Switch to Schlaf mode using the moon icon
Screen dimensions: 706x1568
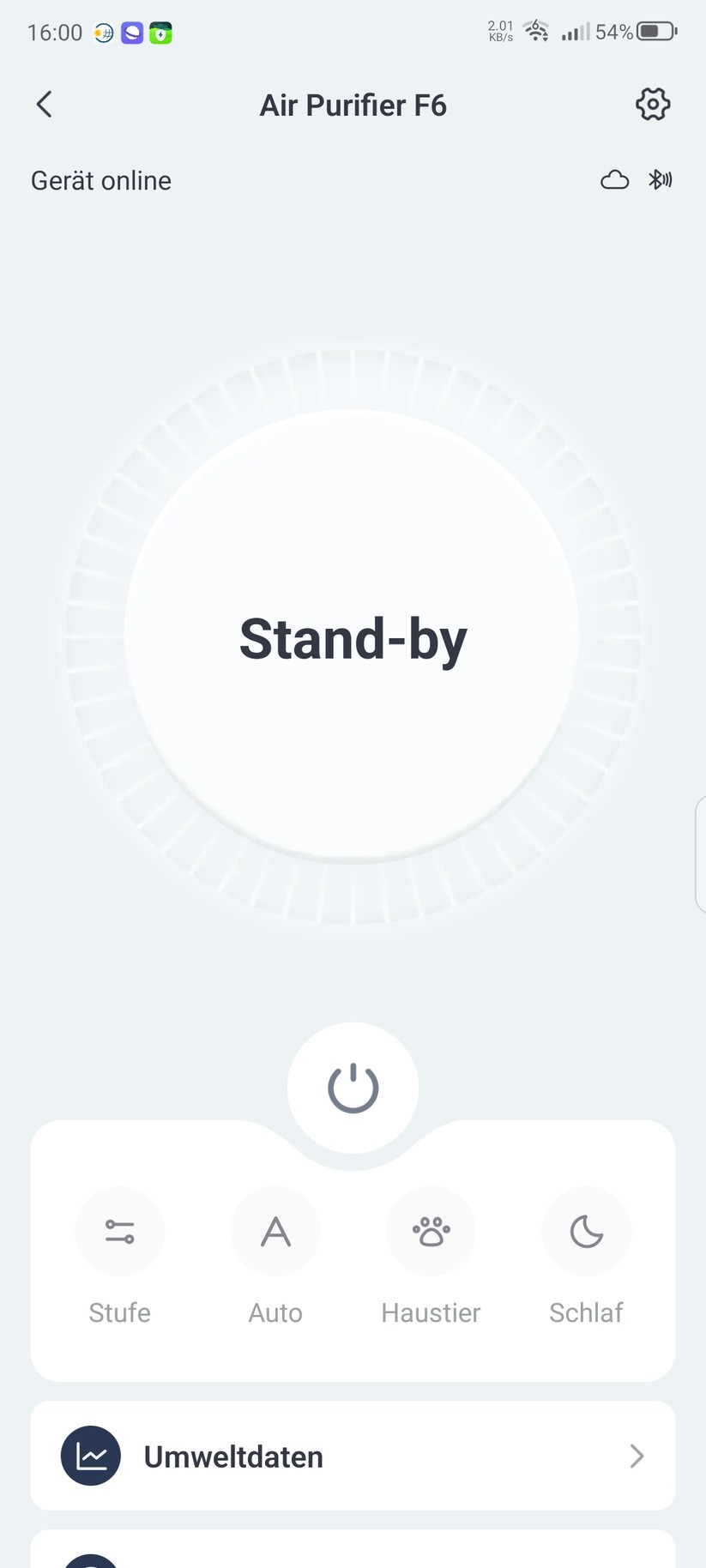(x=586, y=1232)
